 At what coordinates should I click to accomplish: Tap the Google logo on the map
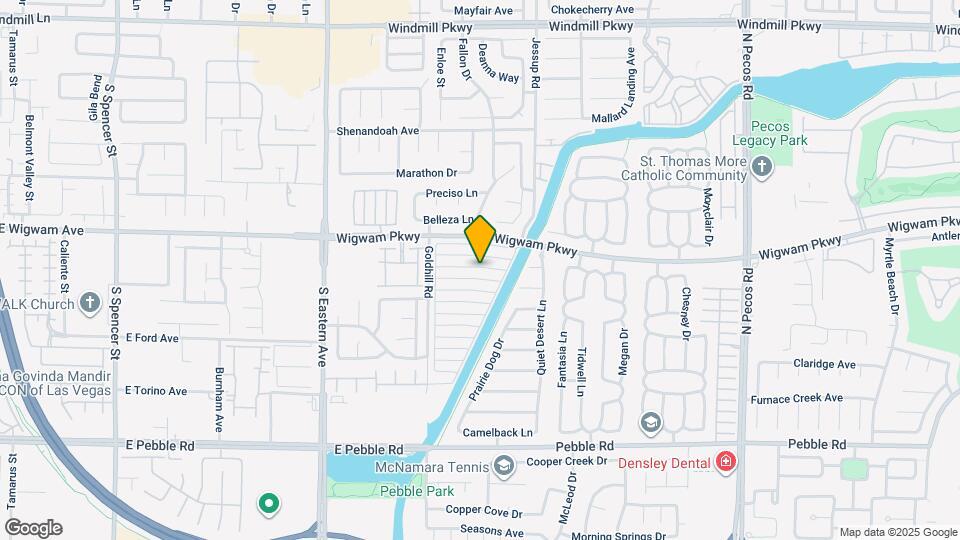point(33,527)
